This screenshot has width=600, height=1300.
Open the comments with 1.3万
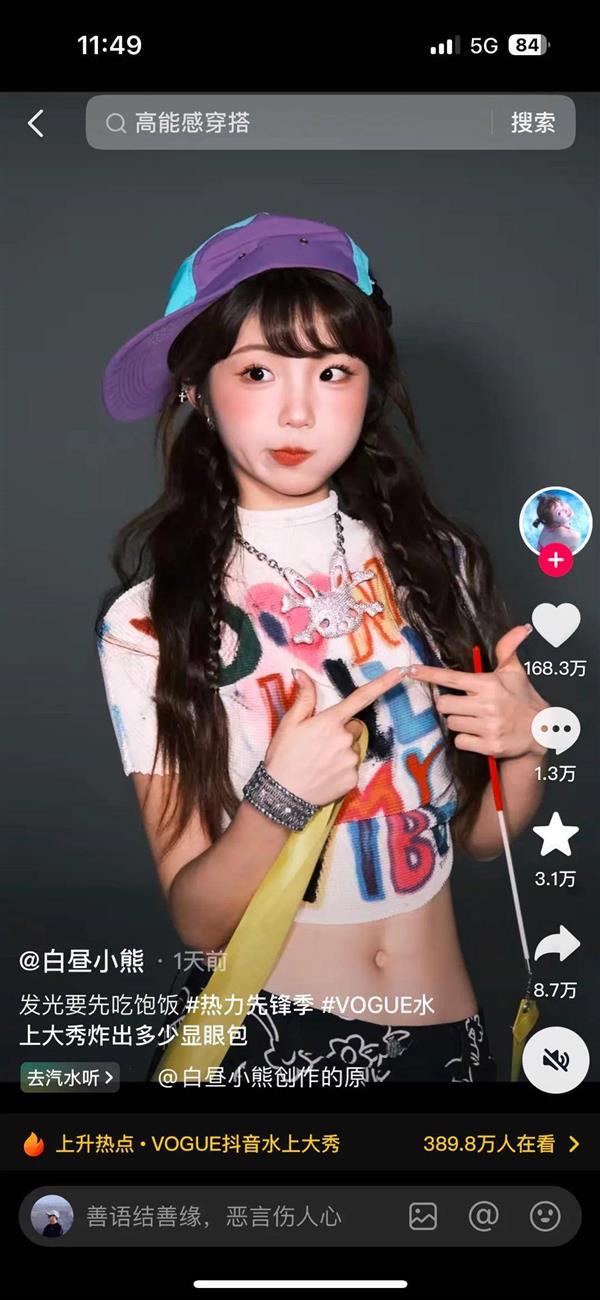(x=556, y=730)
